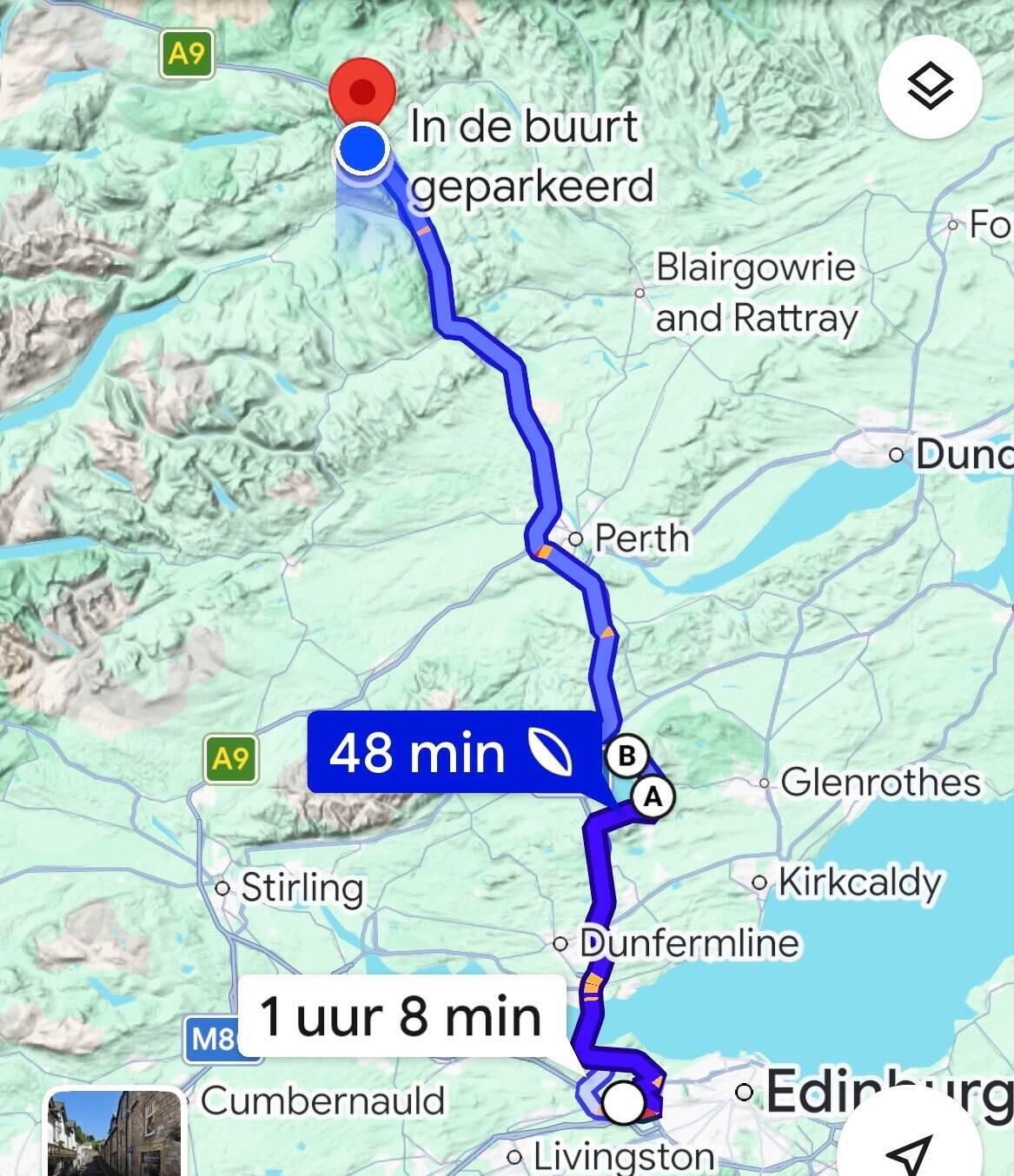Open the map layers button
Image resolution: width=1014 pixels, height=1176 pixels.
coord(930,87)
